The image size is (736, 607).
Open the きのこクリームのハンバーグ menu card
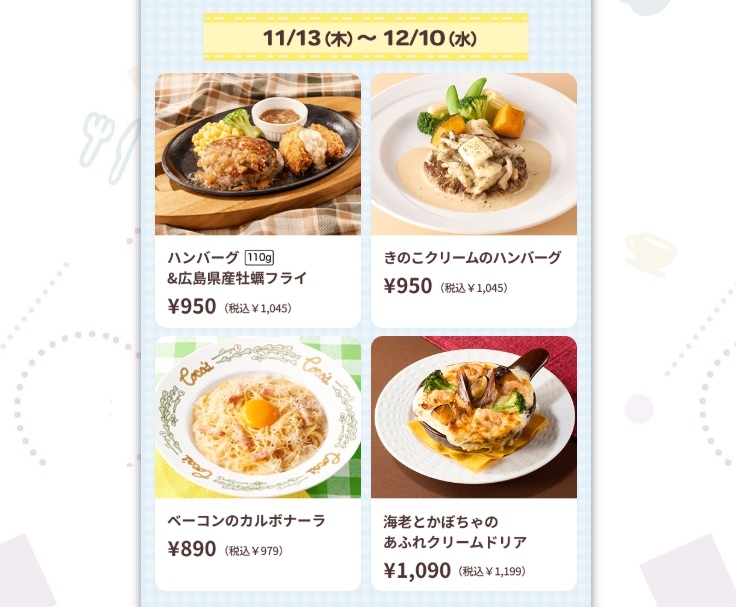point(474,200)
